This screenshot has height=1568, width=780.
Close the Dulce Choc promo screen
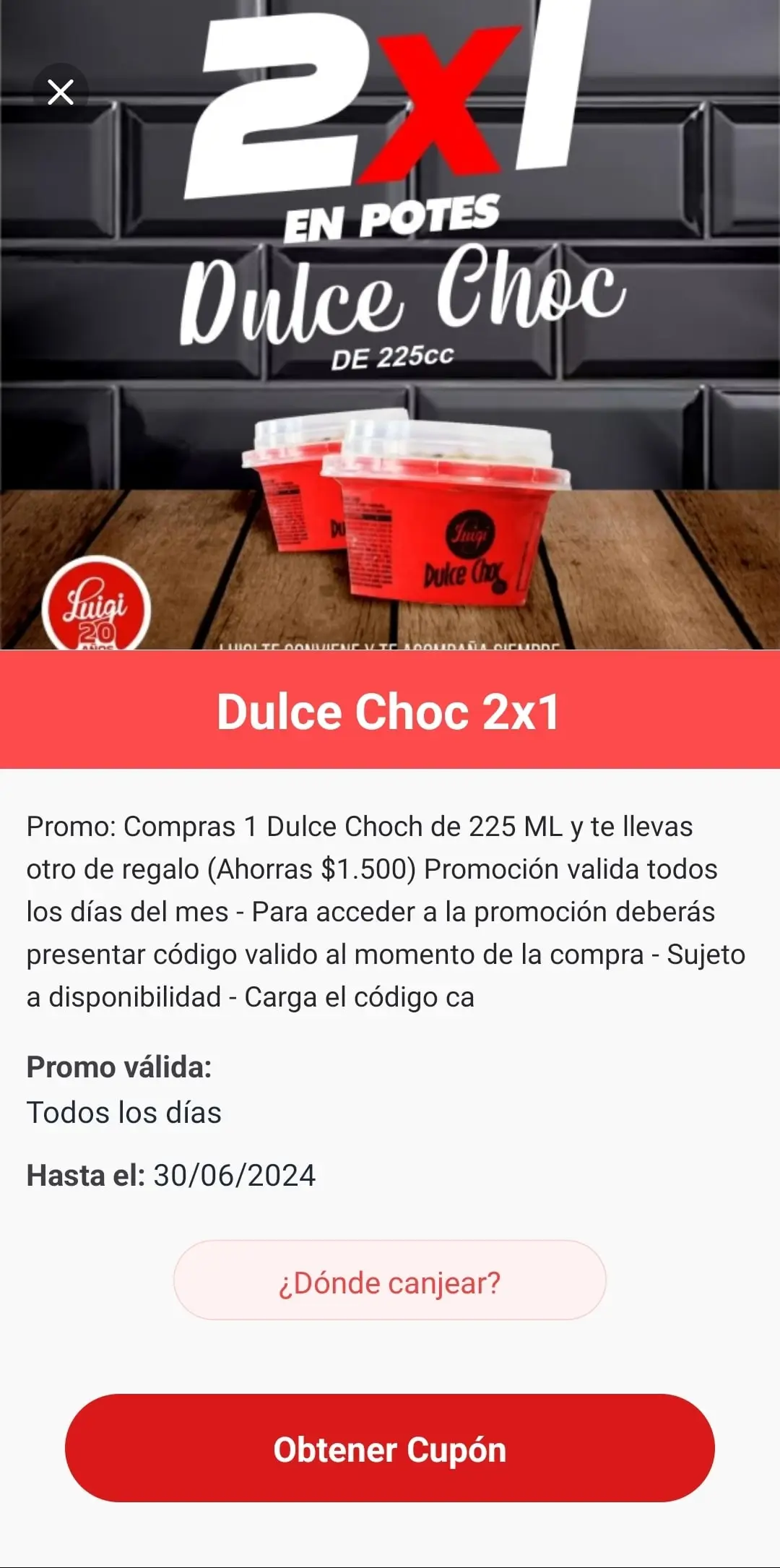(61, 92)
